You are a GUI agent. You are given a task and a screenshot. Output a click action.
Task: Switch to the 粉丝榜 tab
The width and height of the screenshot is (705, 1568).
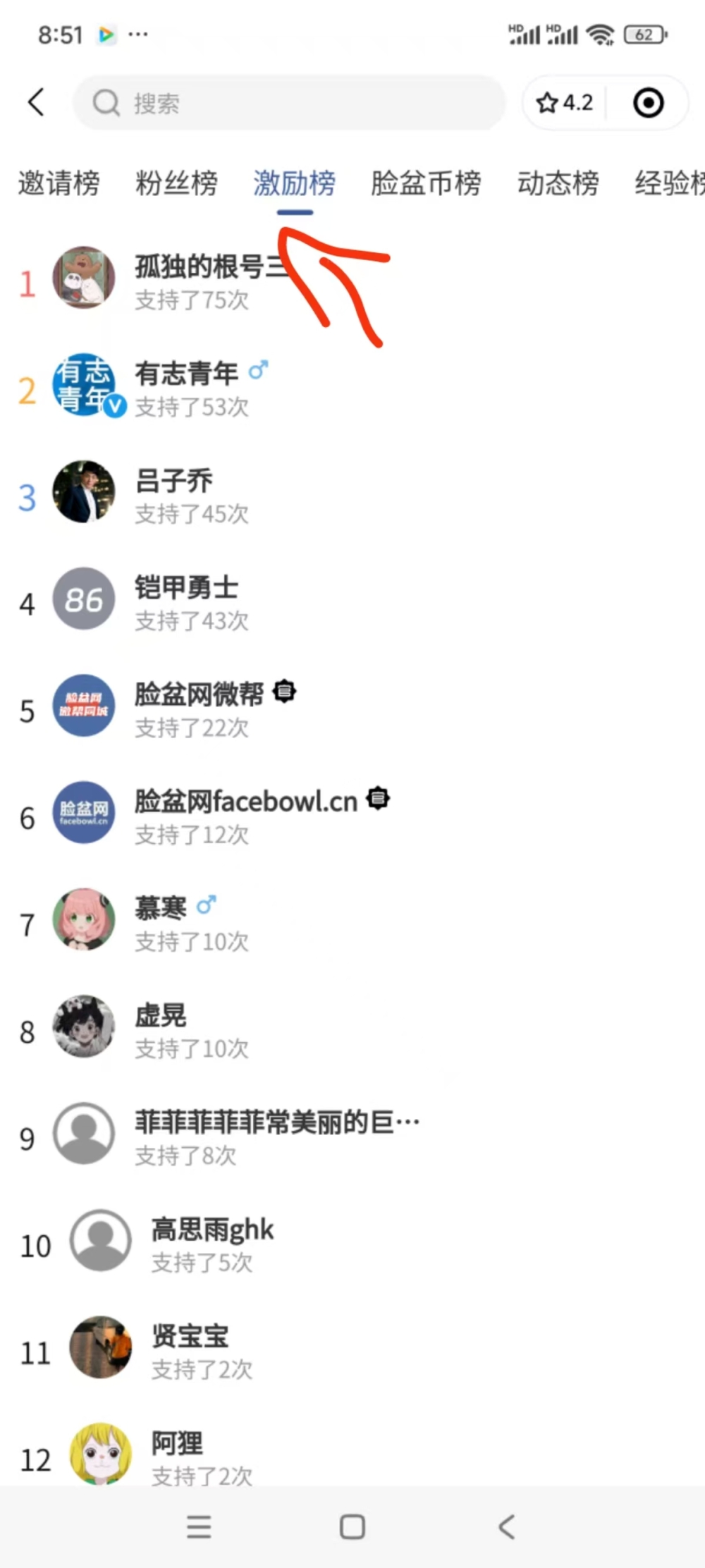pos(176,183)
